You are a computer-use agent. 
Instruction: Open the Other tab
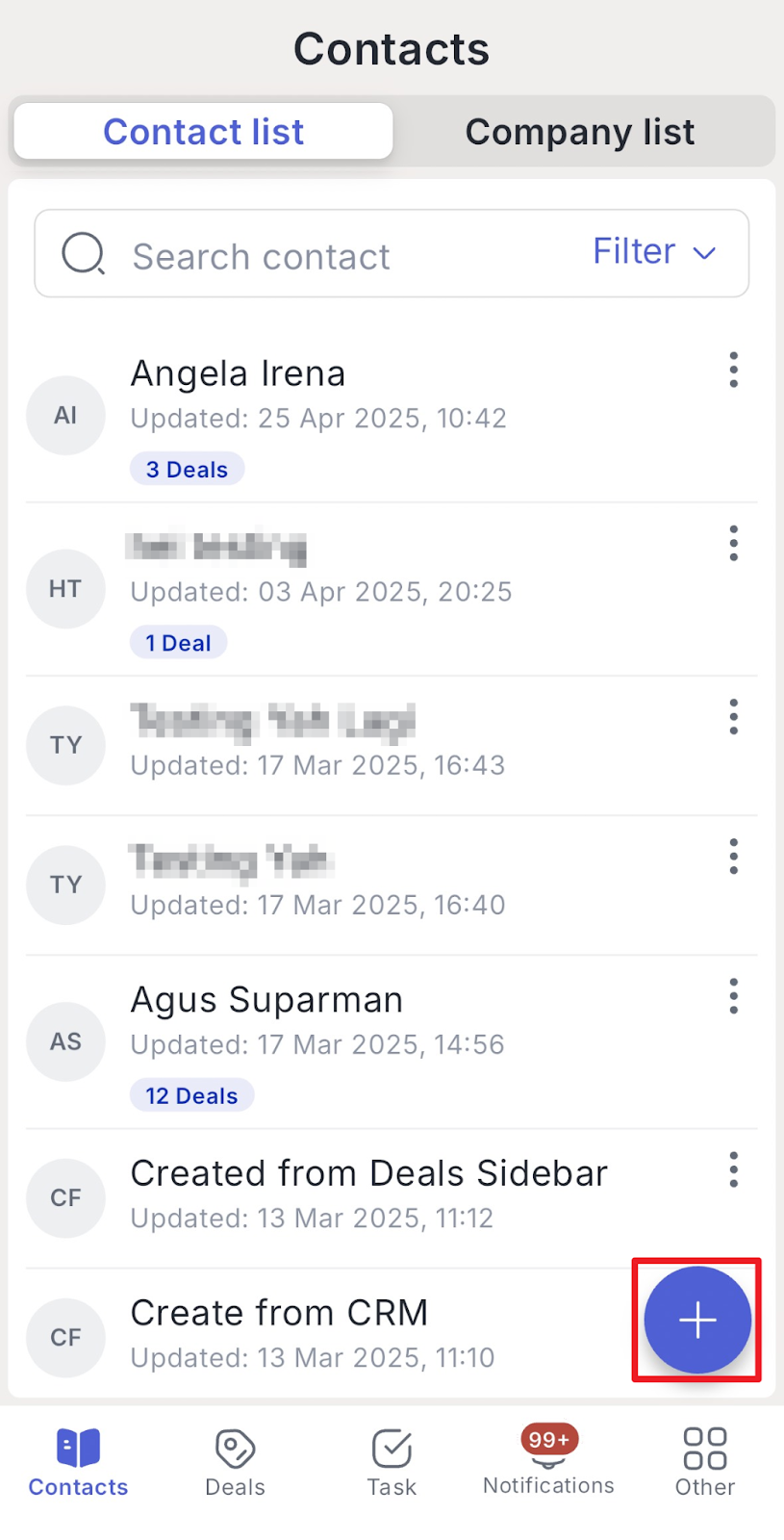point(705,1463)
